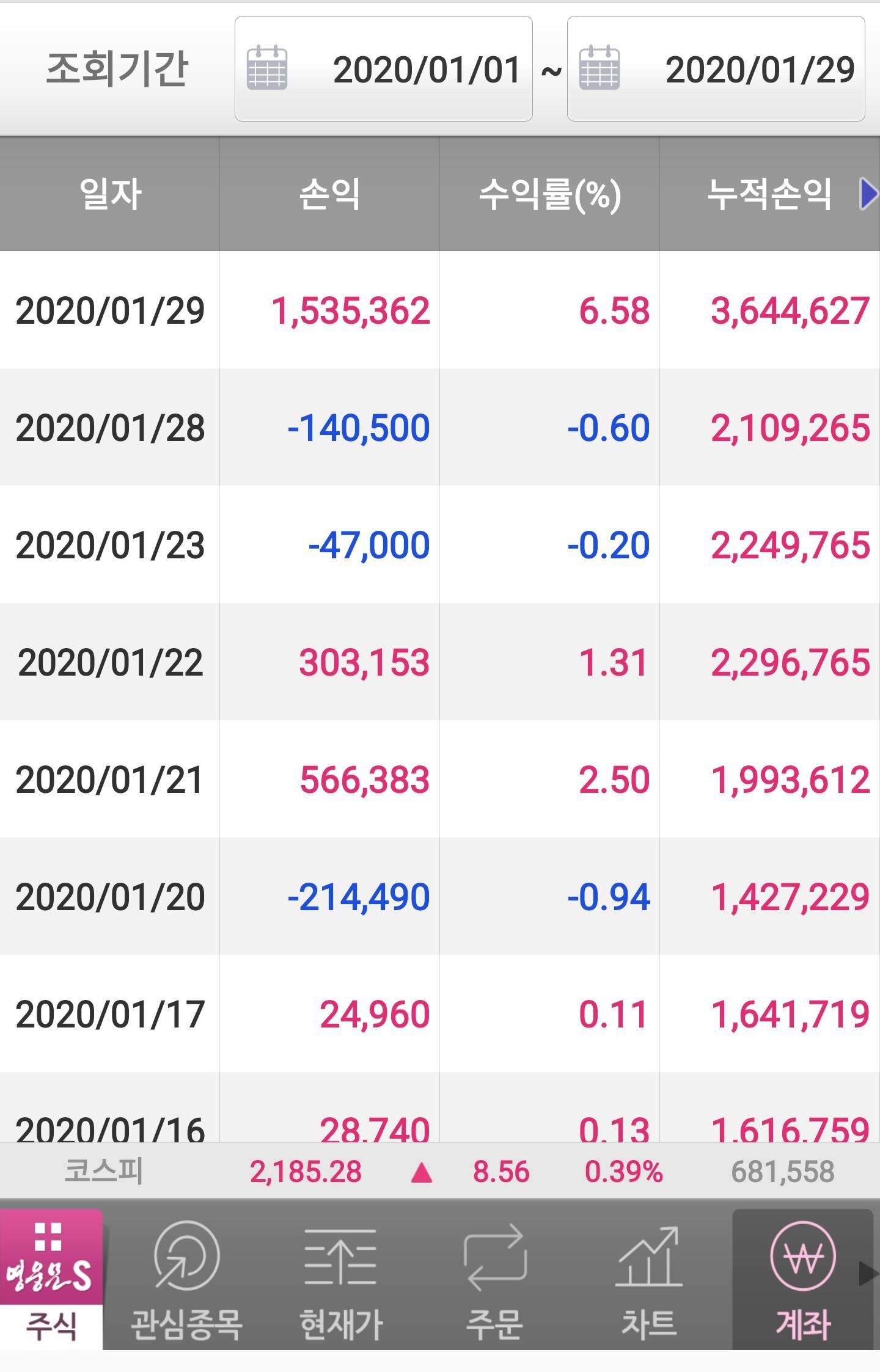Open the start date picker 2020/01/01

coord(383,69)
